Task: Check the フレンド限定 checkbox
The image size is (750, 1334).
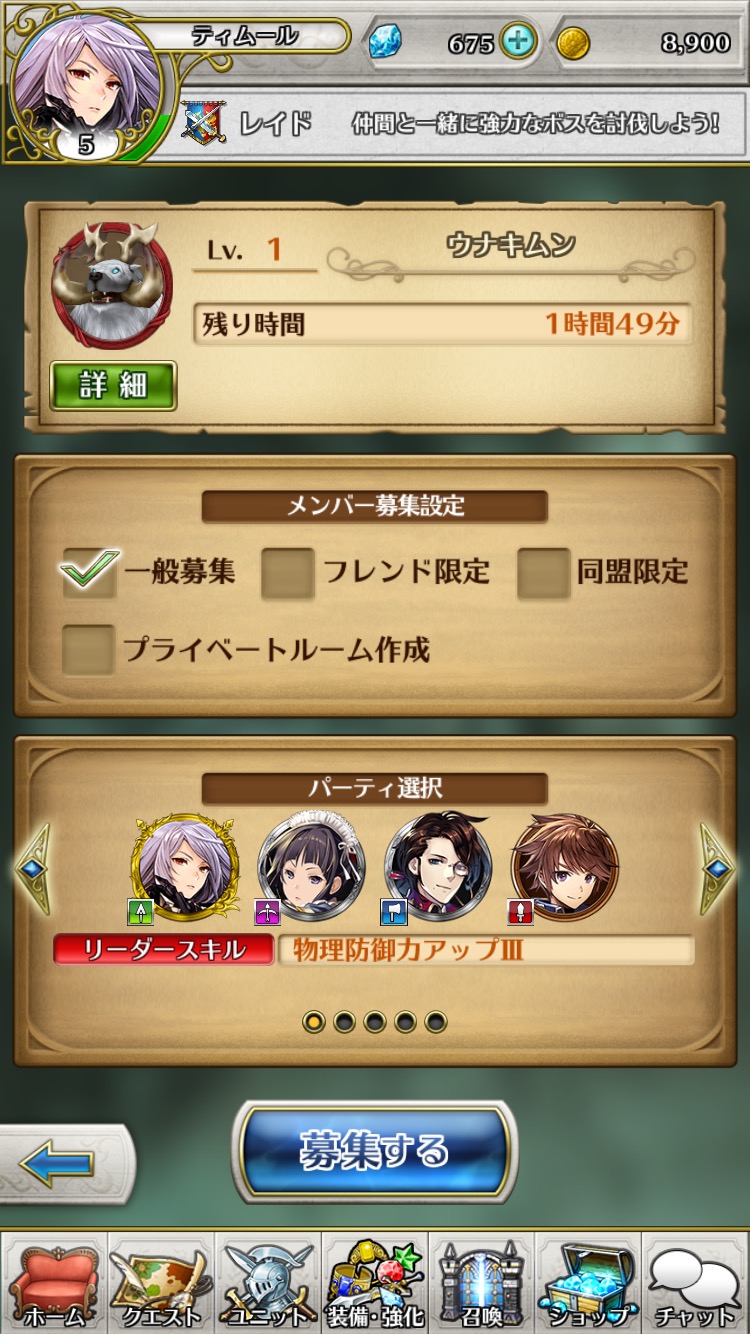Action: 288,572
